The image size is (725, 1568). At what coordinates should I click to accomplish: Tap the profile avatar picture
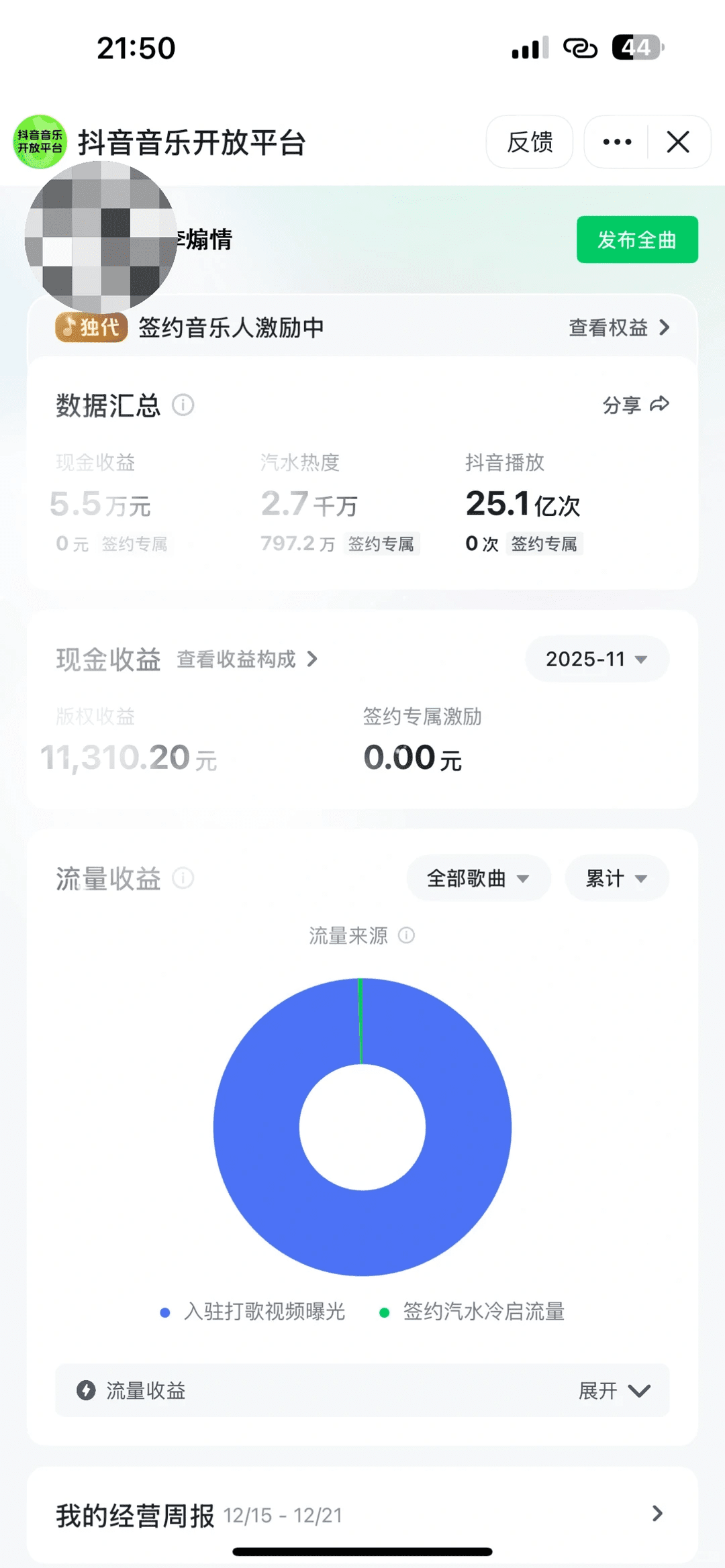tap(101, 238)
